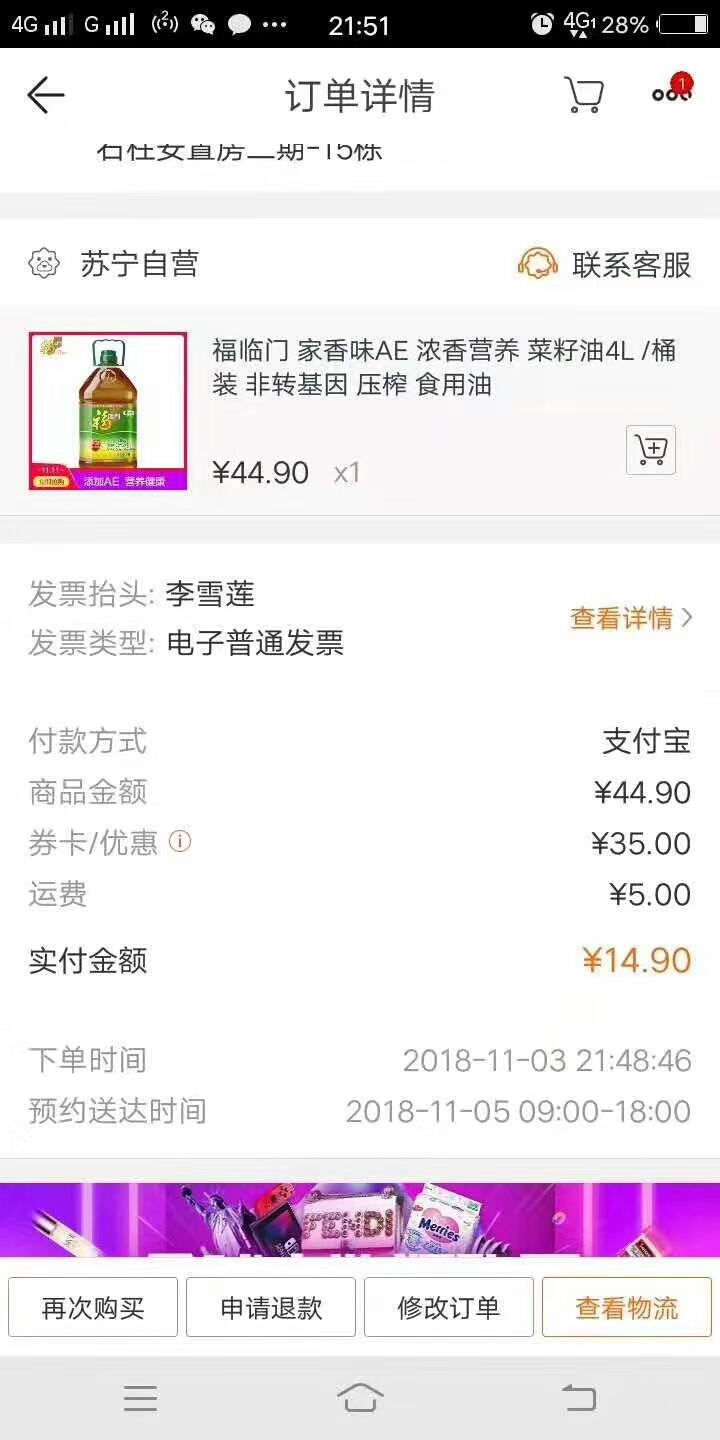Go back from order details

point(45,96)
